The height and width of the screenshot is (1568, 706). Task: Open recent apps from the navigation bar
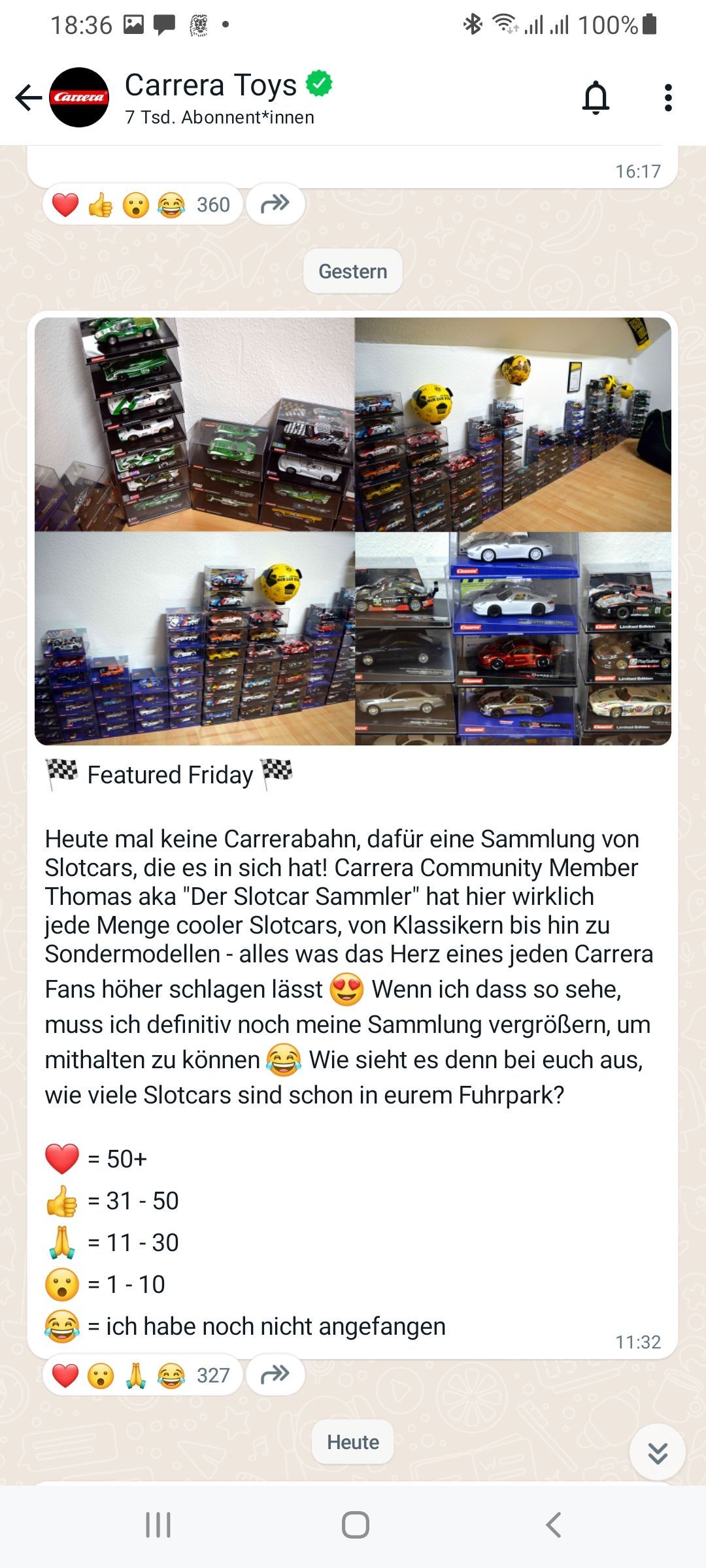tap(158, 1525)
